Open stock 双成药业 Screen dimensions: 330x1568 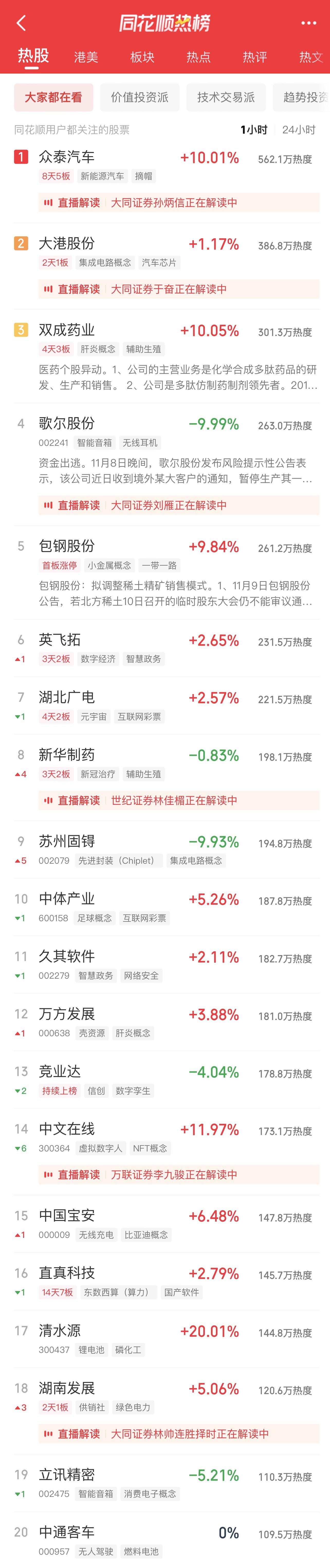click(x=67, y=330)
